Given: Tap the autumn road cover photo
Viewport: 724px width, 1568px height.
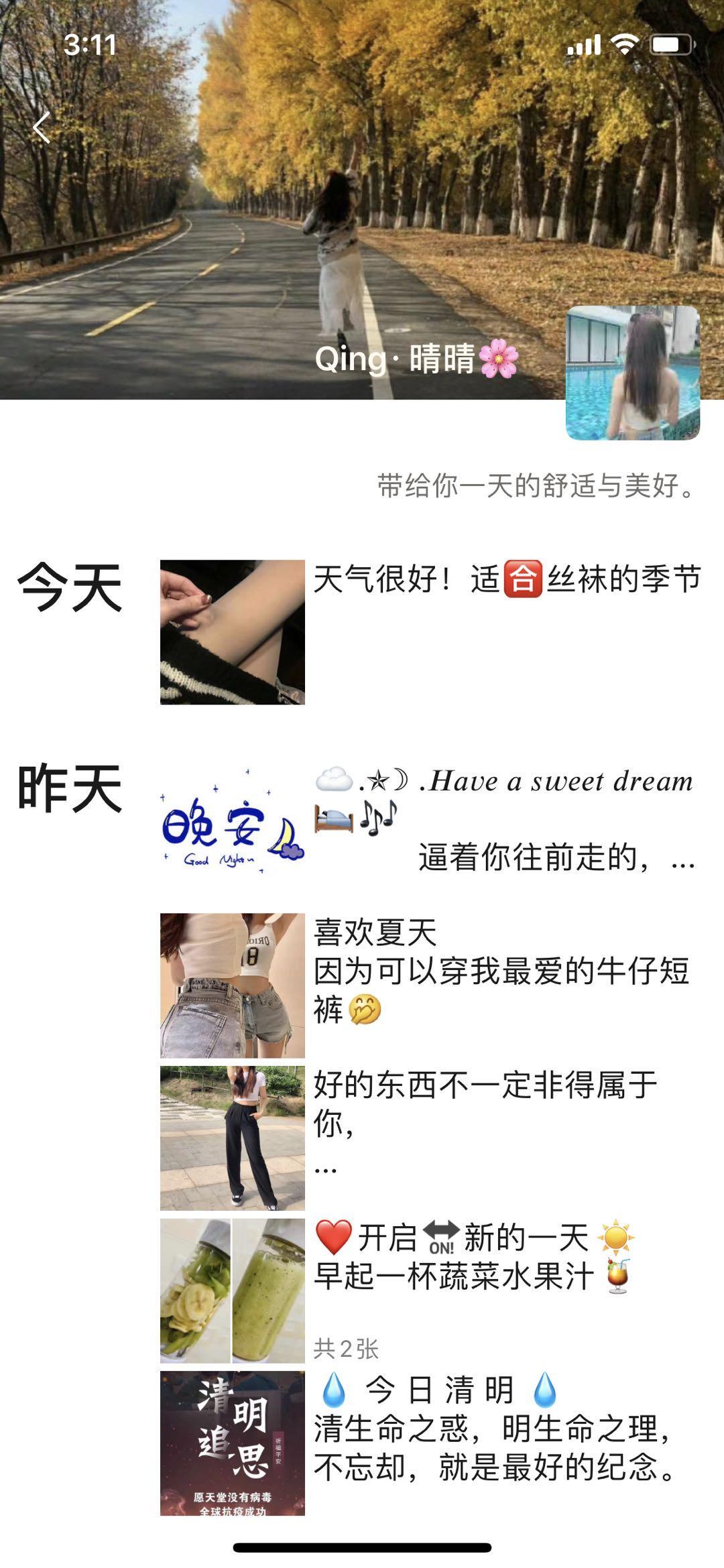Looking at the screenshot, I should [x=268, y=201].
